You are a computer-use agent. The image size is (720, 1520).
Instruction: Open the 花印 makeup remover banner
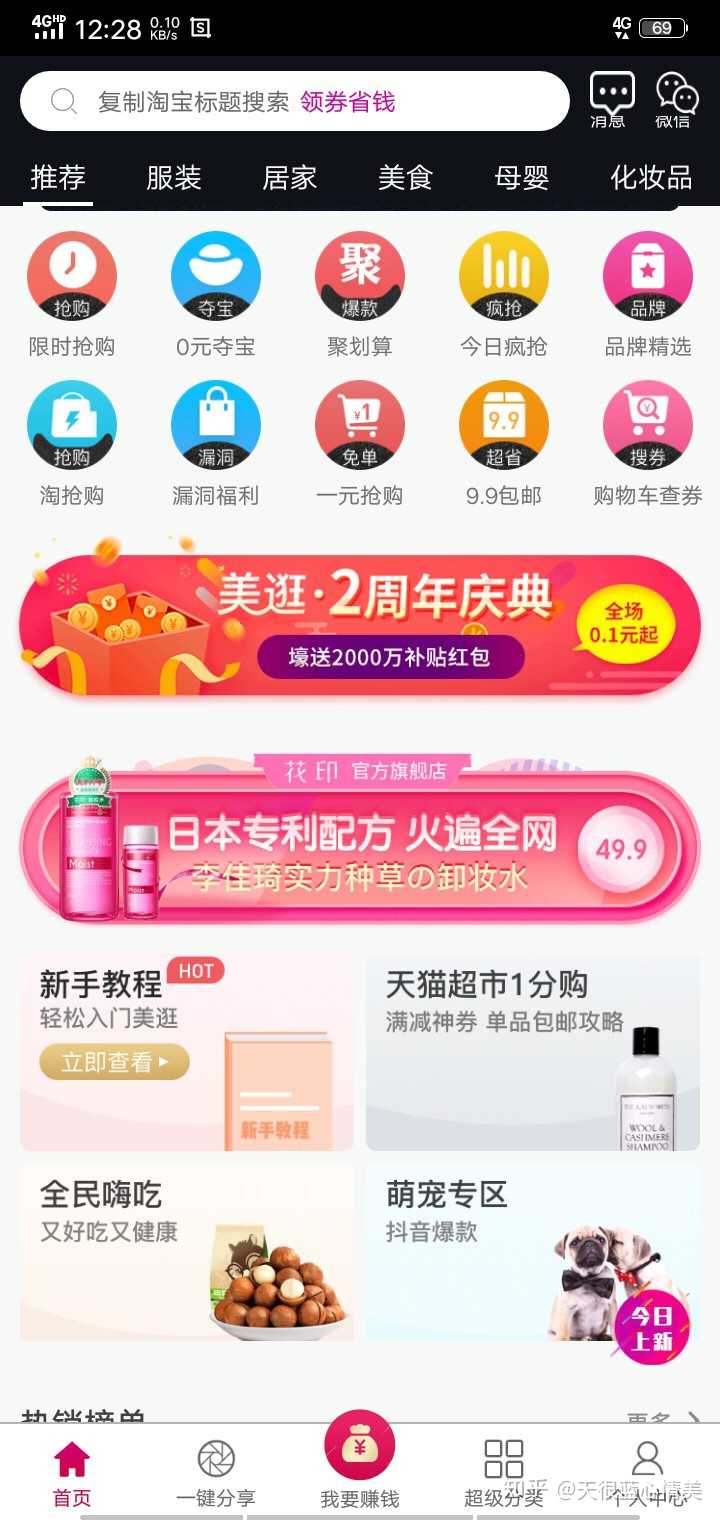coord(360,840)
